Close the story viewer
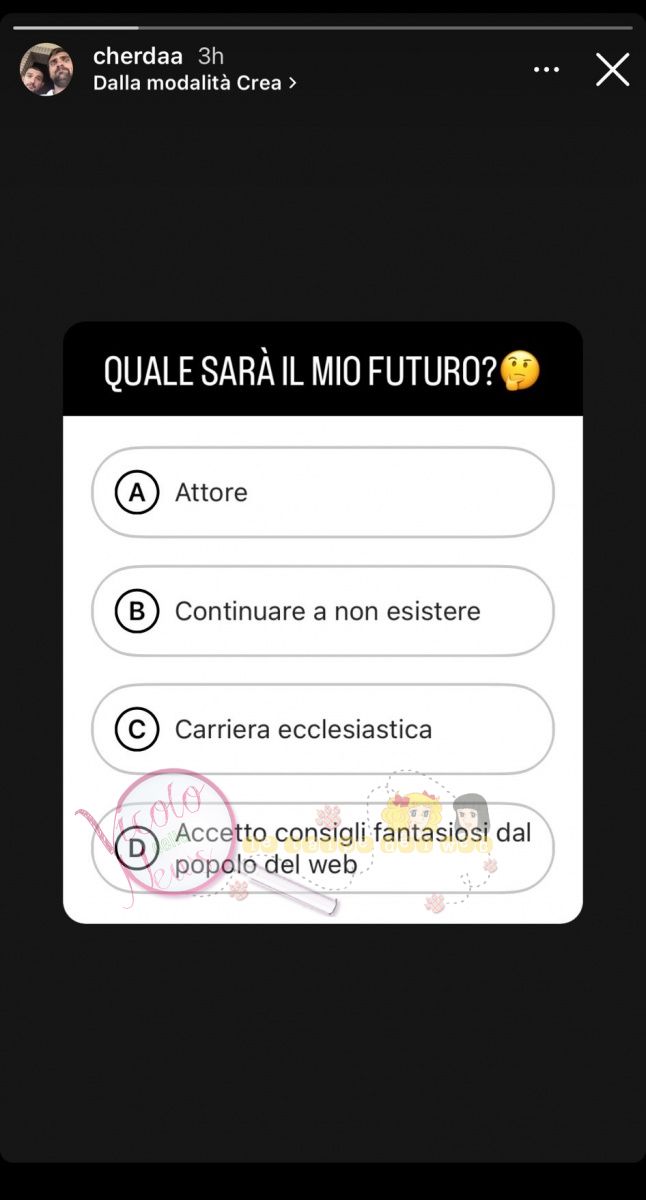The image size is (646, 1200). pyautogui.click(x=612, y=69)
